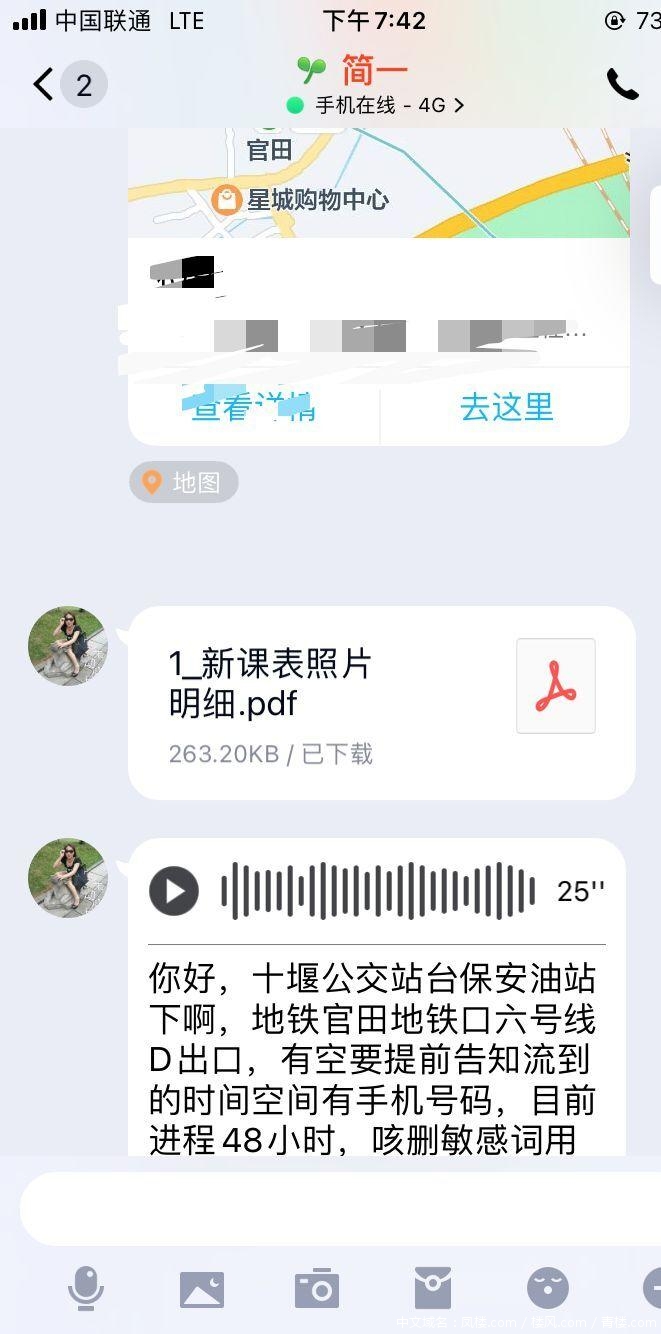This screenshot has width=661, height=1334.
Task: View the map preview of 星城购物中心
Action: 378,185
